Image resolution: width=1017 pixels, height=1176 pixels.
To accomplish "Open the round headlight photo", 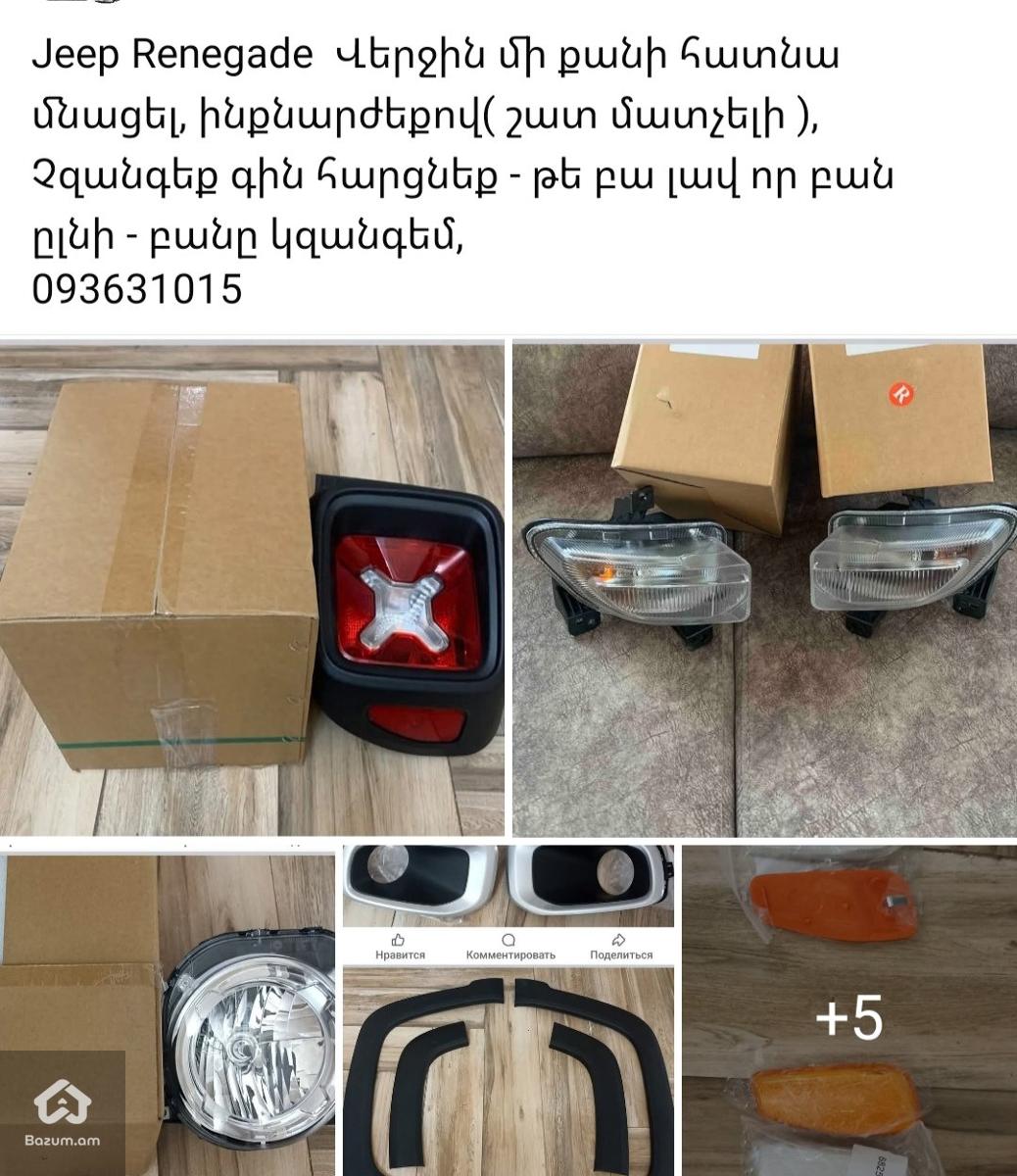I will pos(168,1009).
